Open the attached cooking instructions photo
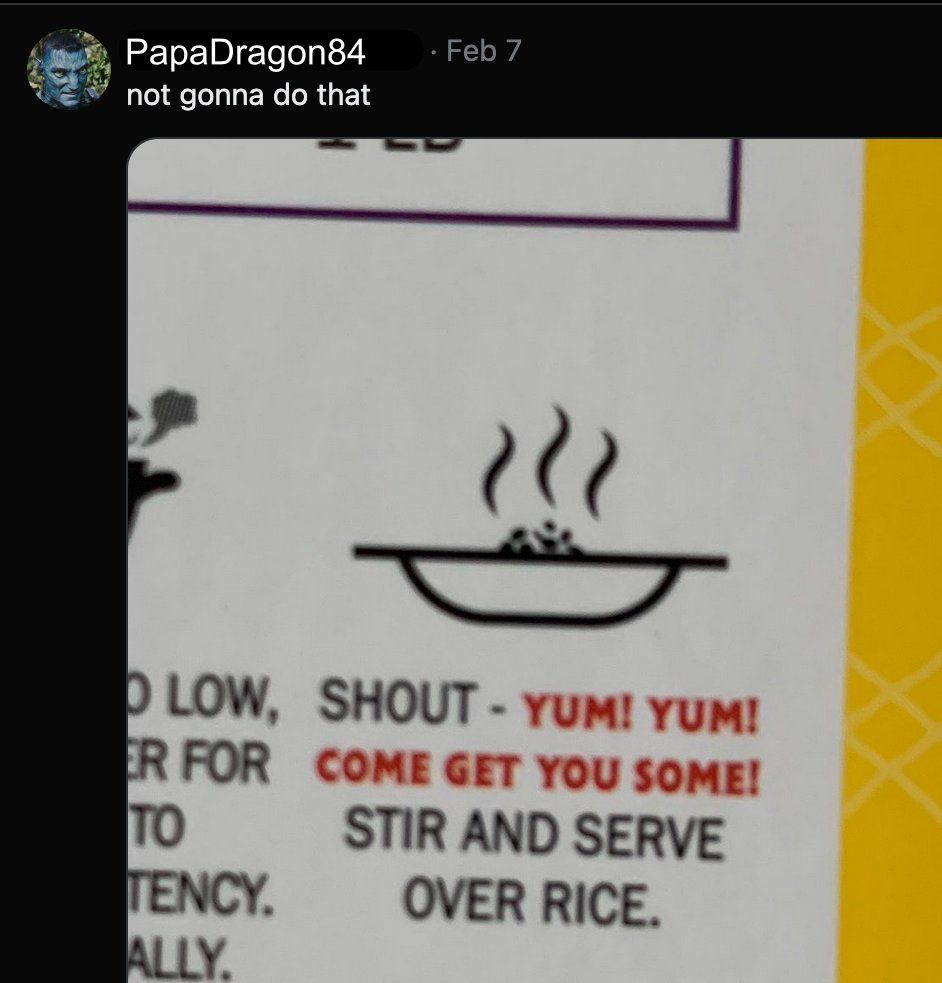 click(534, 560)
